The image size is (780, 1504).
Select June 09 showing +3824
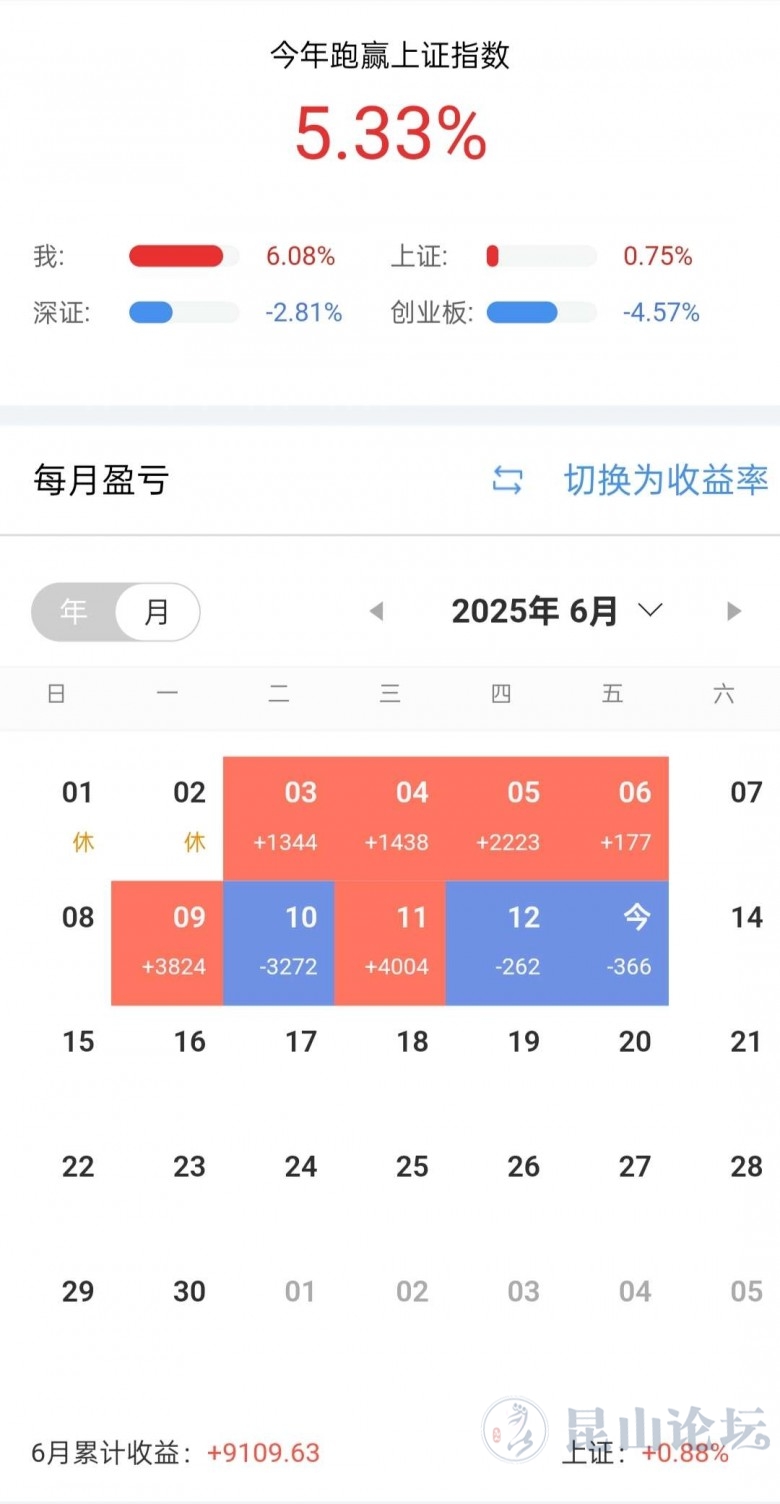[167, 942]
